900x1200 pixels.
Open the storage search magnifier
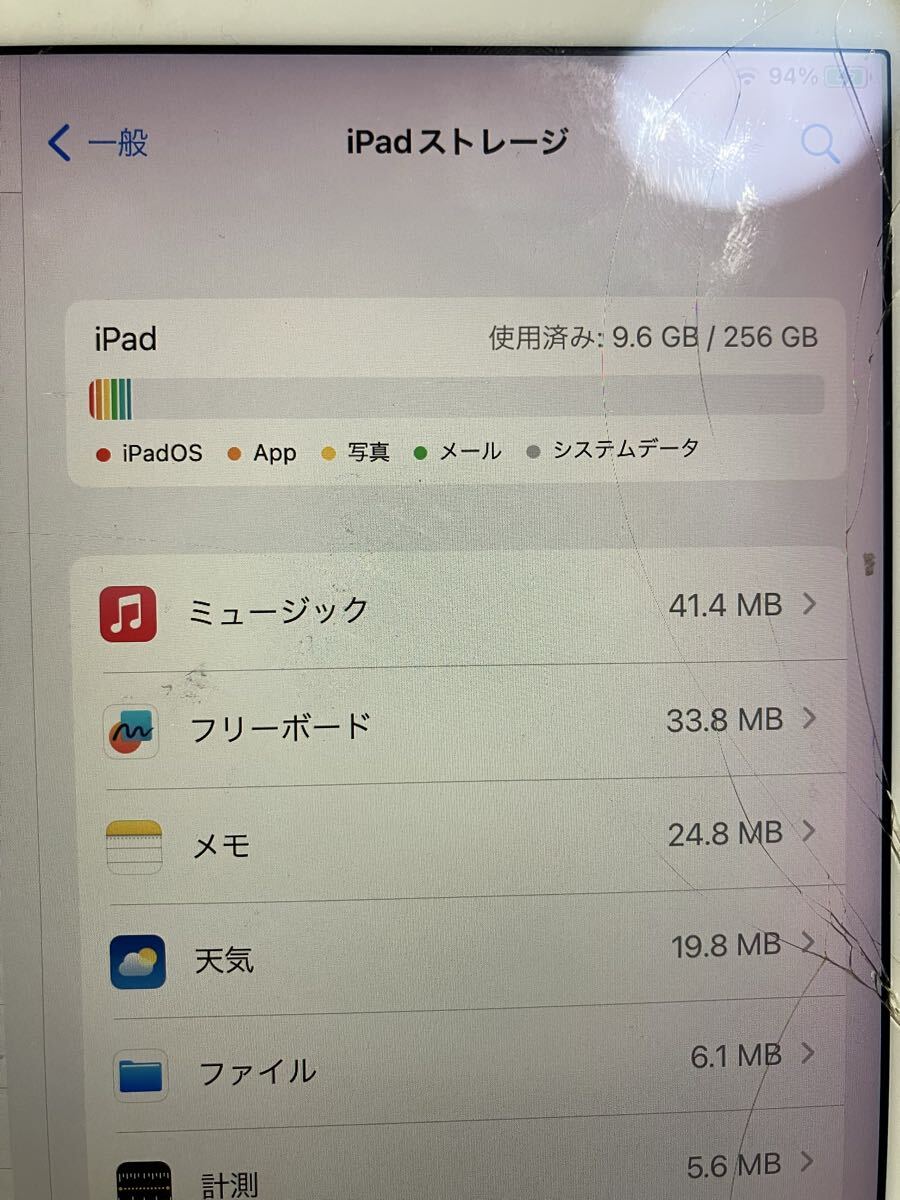820,145
